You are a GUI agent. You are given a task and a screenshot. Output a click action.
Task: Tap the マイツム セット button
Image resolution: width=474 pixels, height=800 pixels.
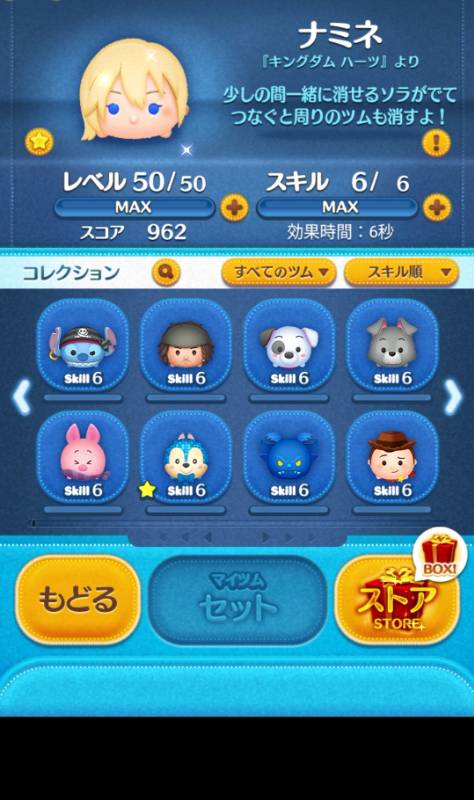pyautogui.click(x=238, y=599)
